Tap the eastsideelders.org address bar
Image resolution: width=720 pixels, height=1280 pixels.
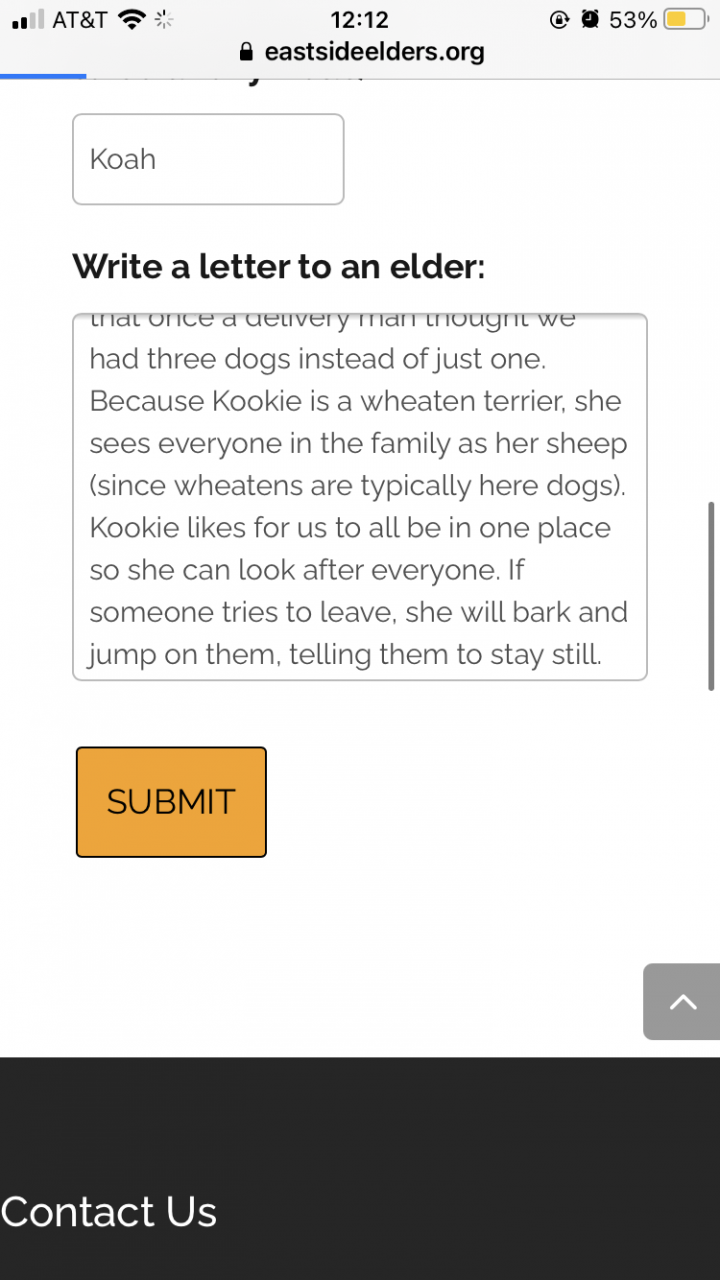(362, 52)
